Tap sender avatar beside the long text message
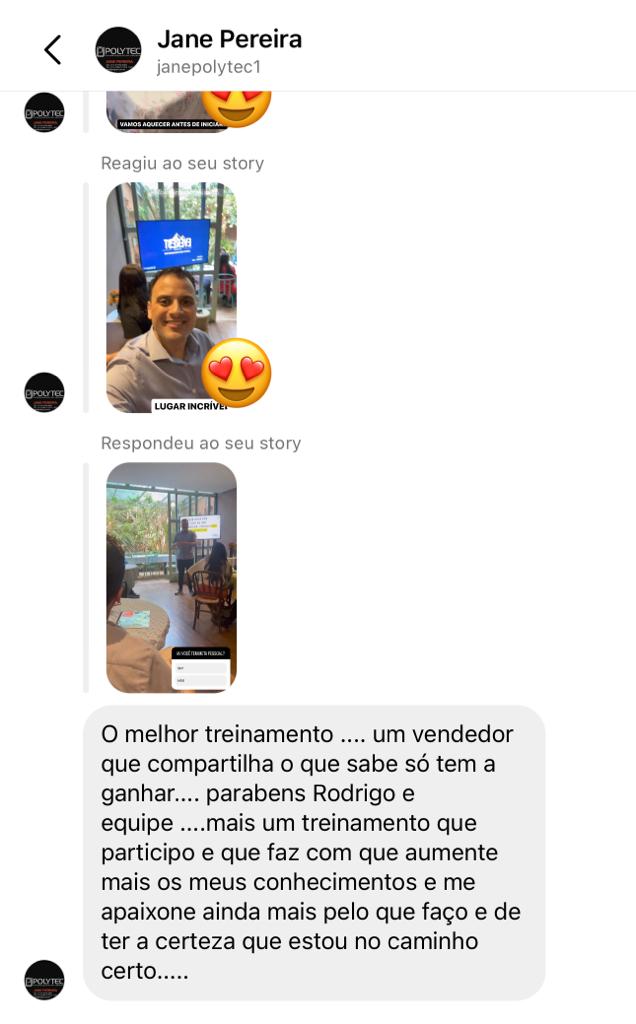Viewport: 636px width, 1024px height. 44,980
